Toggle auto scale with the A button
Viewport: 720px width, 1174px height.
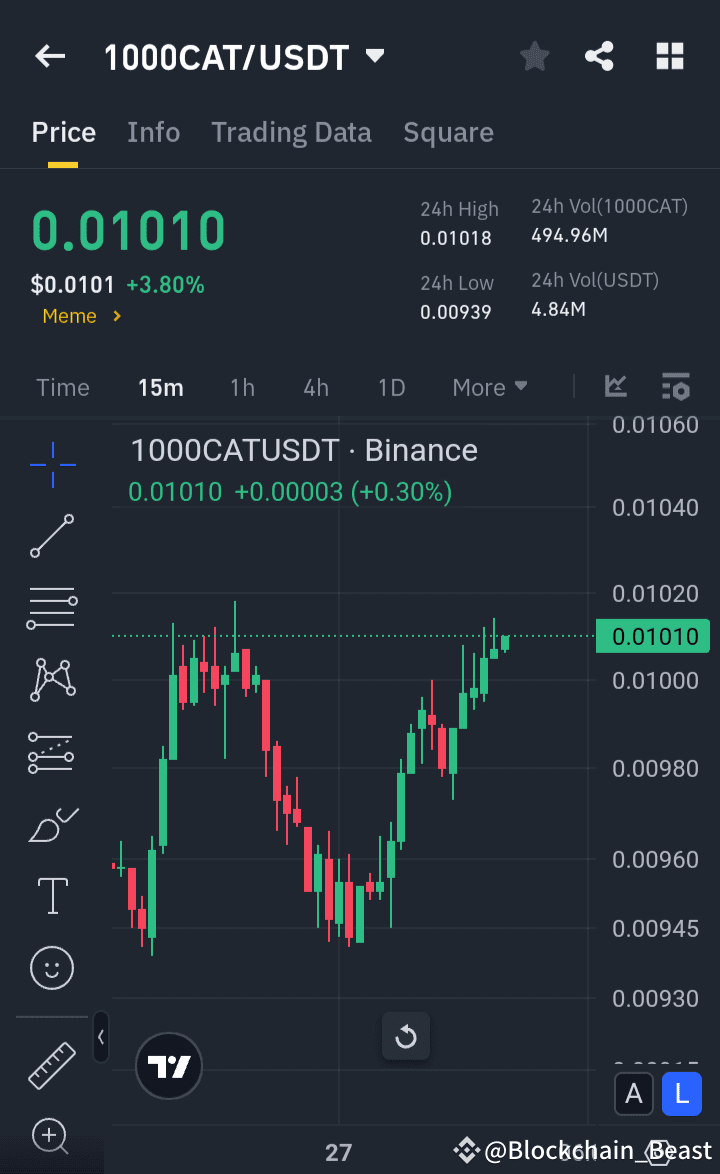coord(634,1094)
